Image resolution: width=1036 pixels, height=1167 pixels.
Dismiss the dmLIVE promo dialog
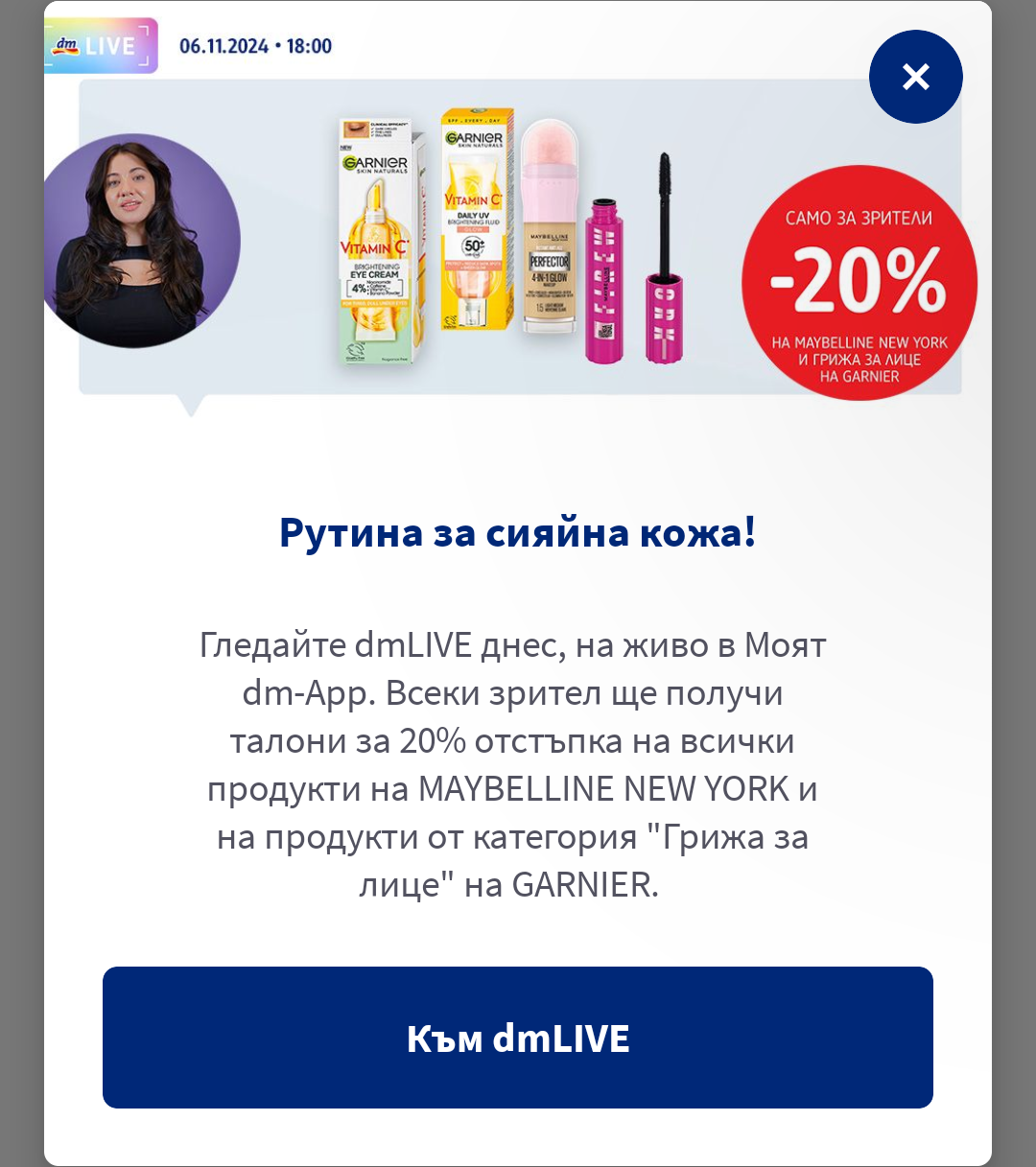[915, 77]
